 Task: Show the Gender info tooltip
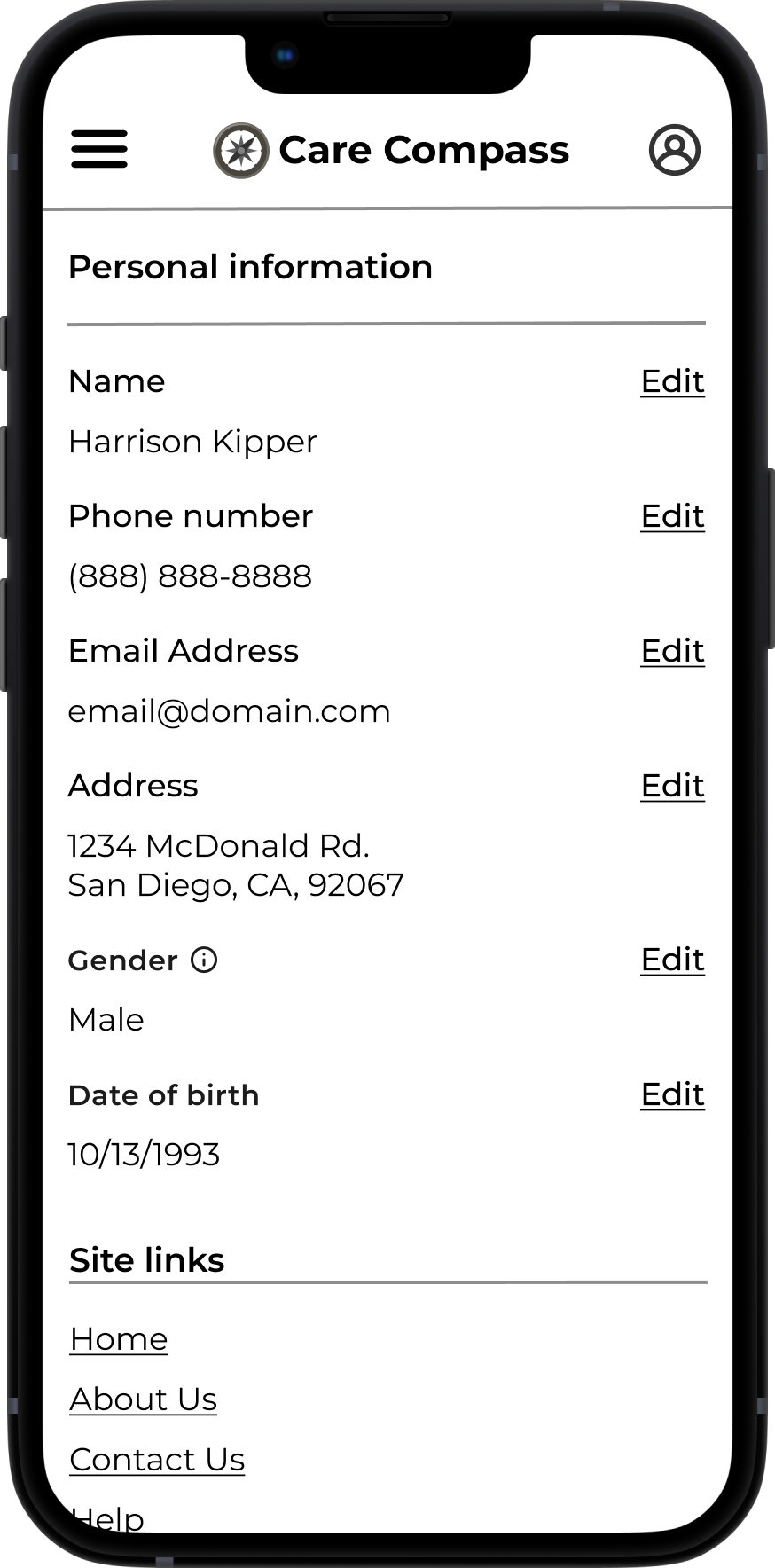coord(204,960)
